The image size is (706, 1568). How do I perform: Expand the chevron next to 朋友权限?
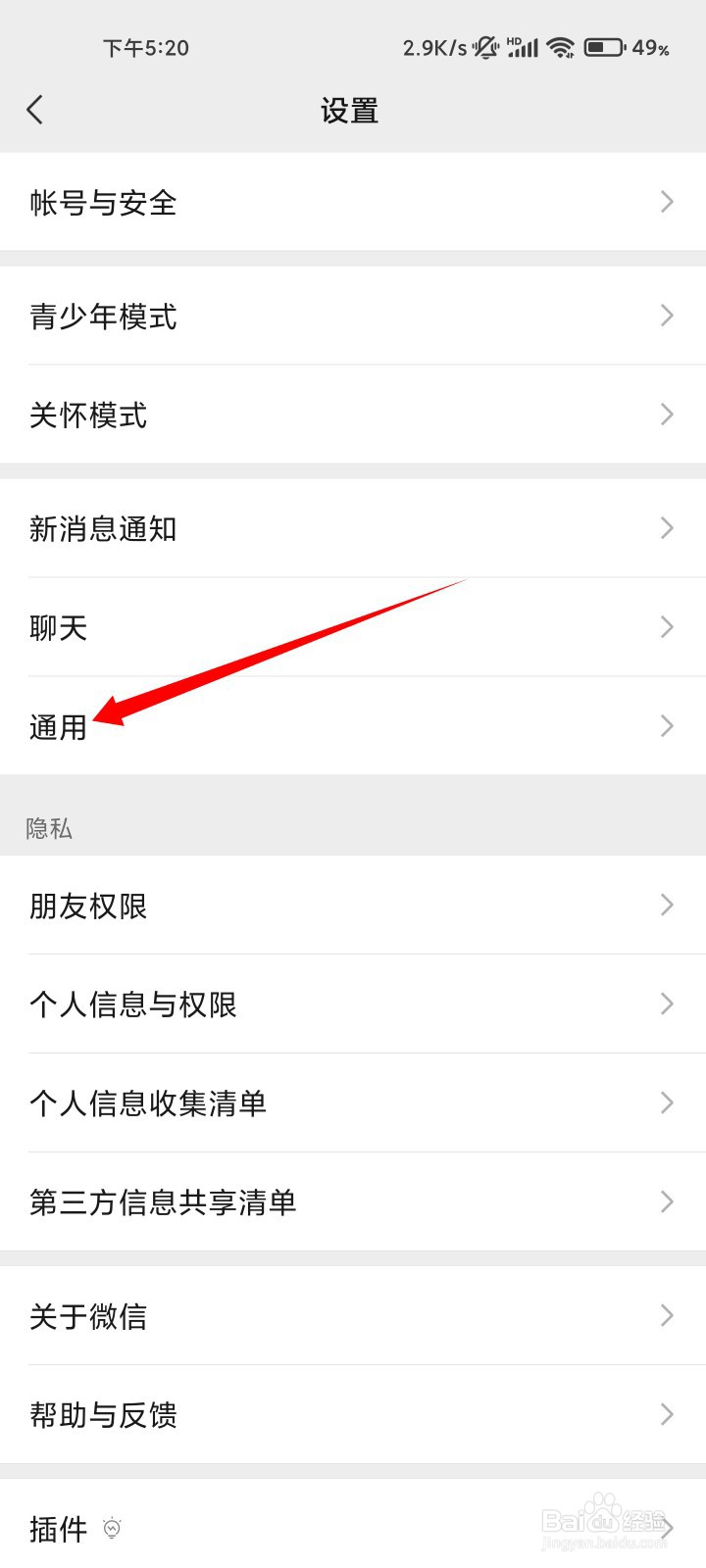click(667, 906)
